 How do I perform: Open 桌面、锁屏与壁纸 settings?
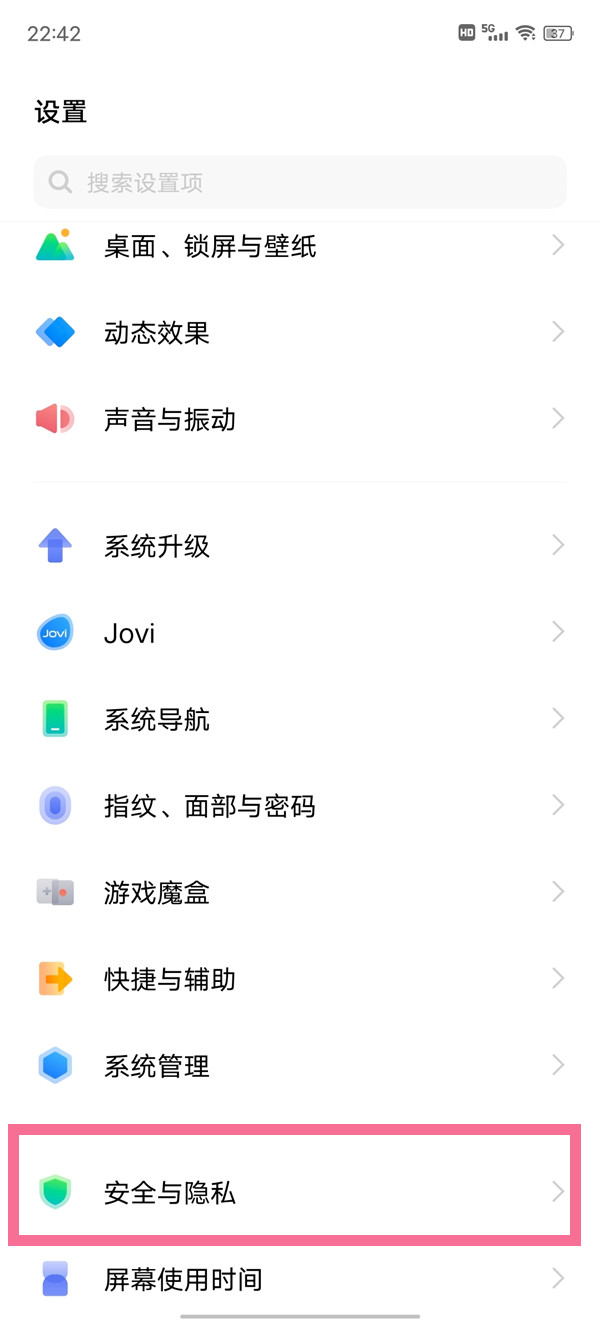click(300, 246)
